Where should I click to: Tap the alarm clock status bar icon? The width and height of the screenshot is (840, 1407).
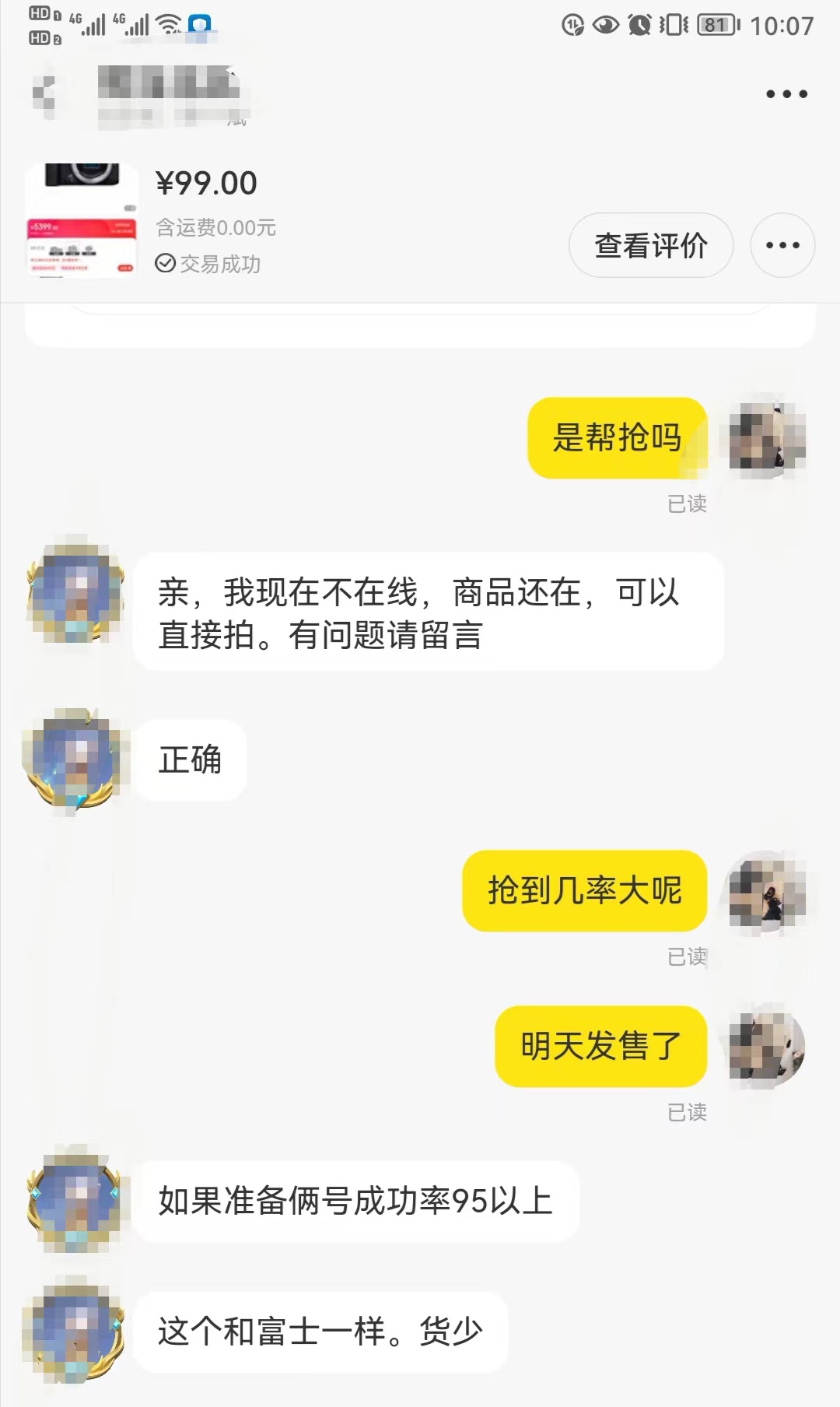(639, 23)
